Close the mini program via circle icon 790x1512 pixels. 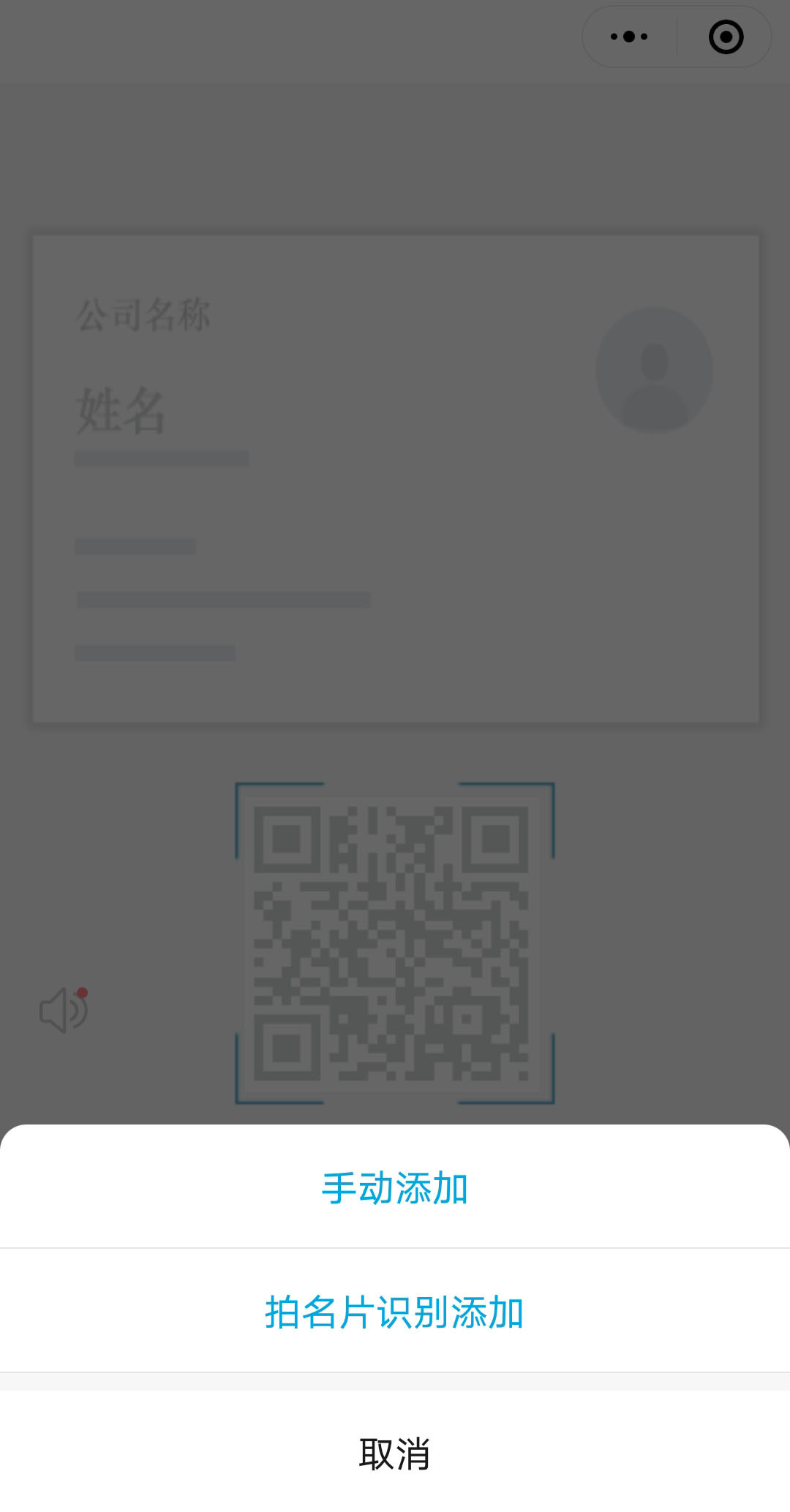click(726, 37)
